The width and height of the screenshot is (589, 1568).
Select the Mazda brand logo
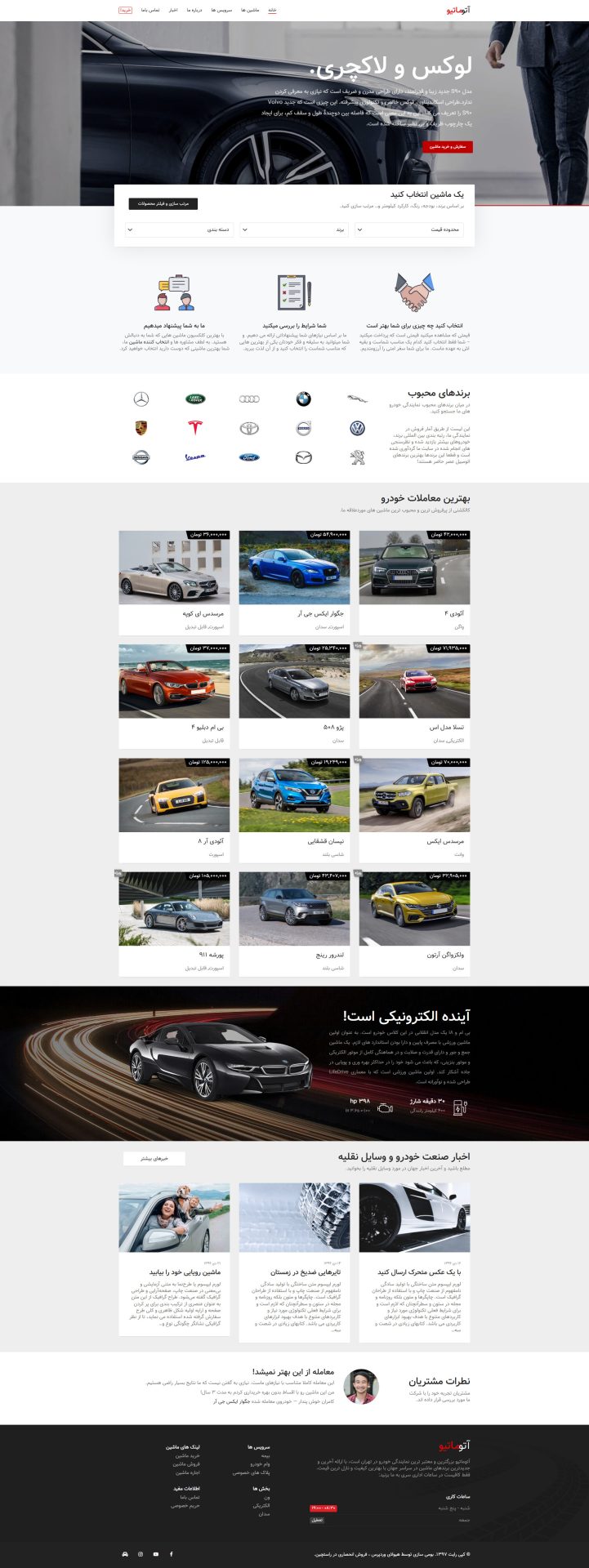point(302,456)
